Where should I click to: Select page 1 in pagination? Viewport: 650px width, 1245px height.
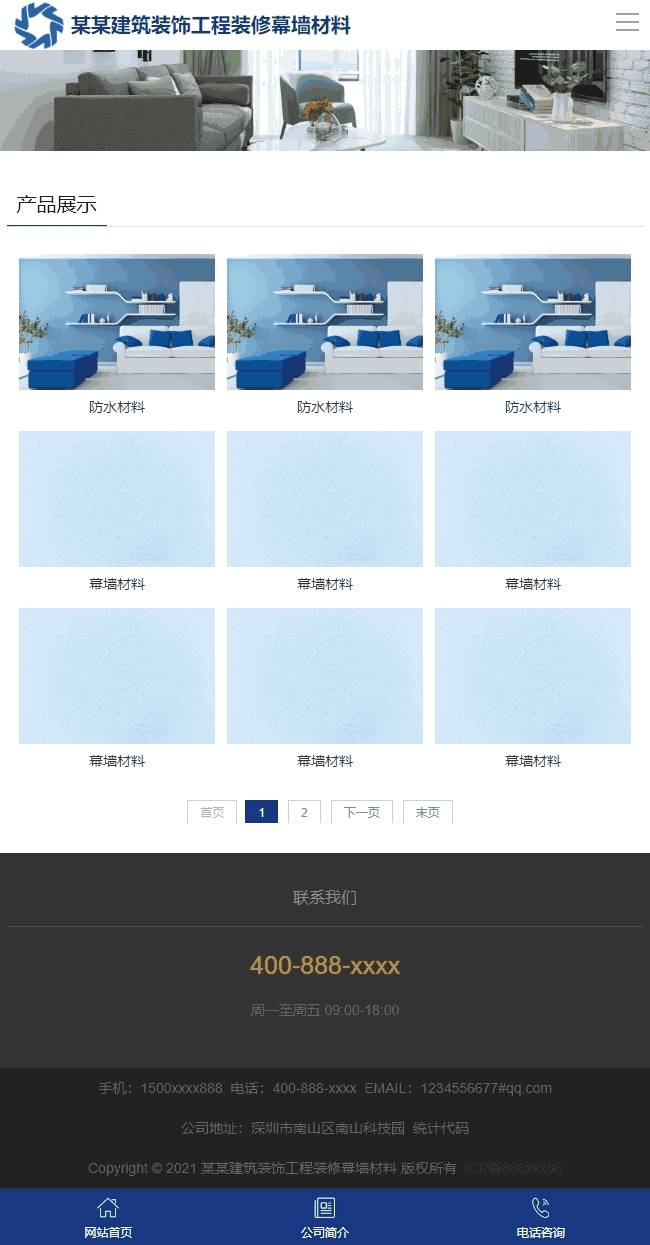[x=261, y=812]
